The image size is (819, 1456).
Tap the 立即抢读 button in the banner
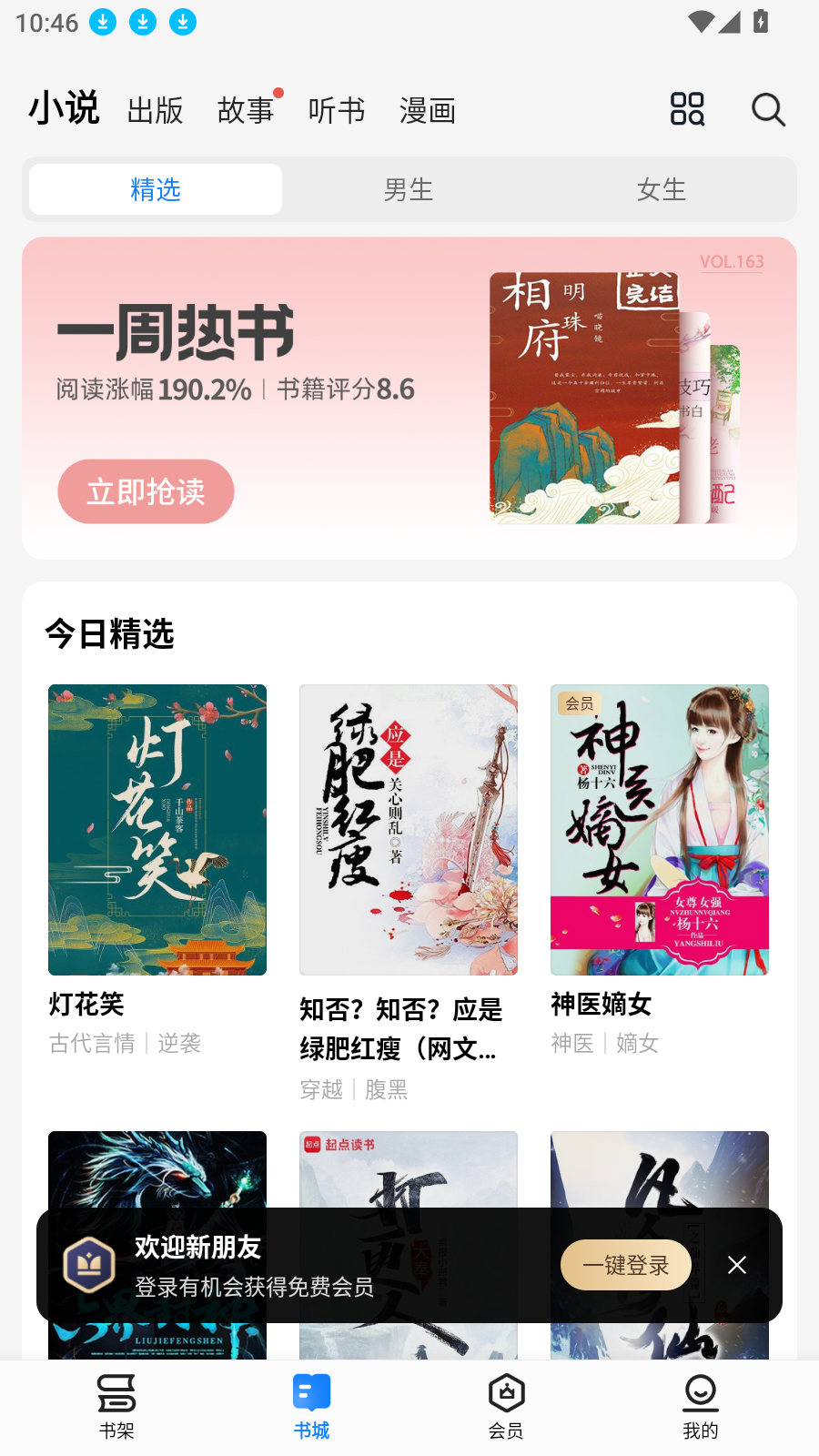[146, 491]
